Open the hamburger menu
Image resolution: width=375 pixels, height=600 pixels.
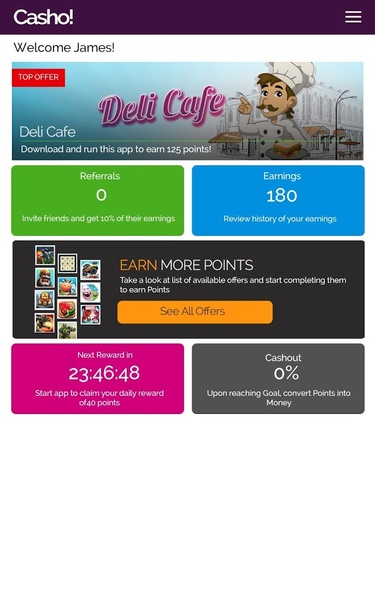(x=353, y=17)
